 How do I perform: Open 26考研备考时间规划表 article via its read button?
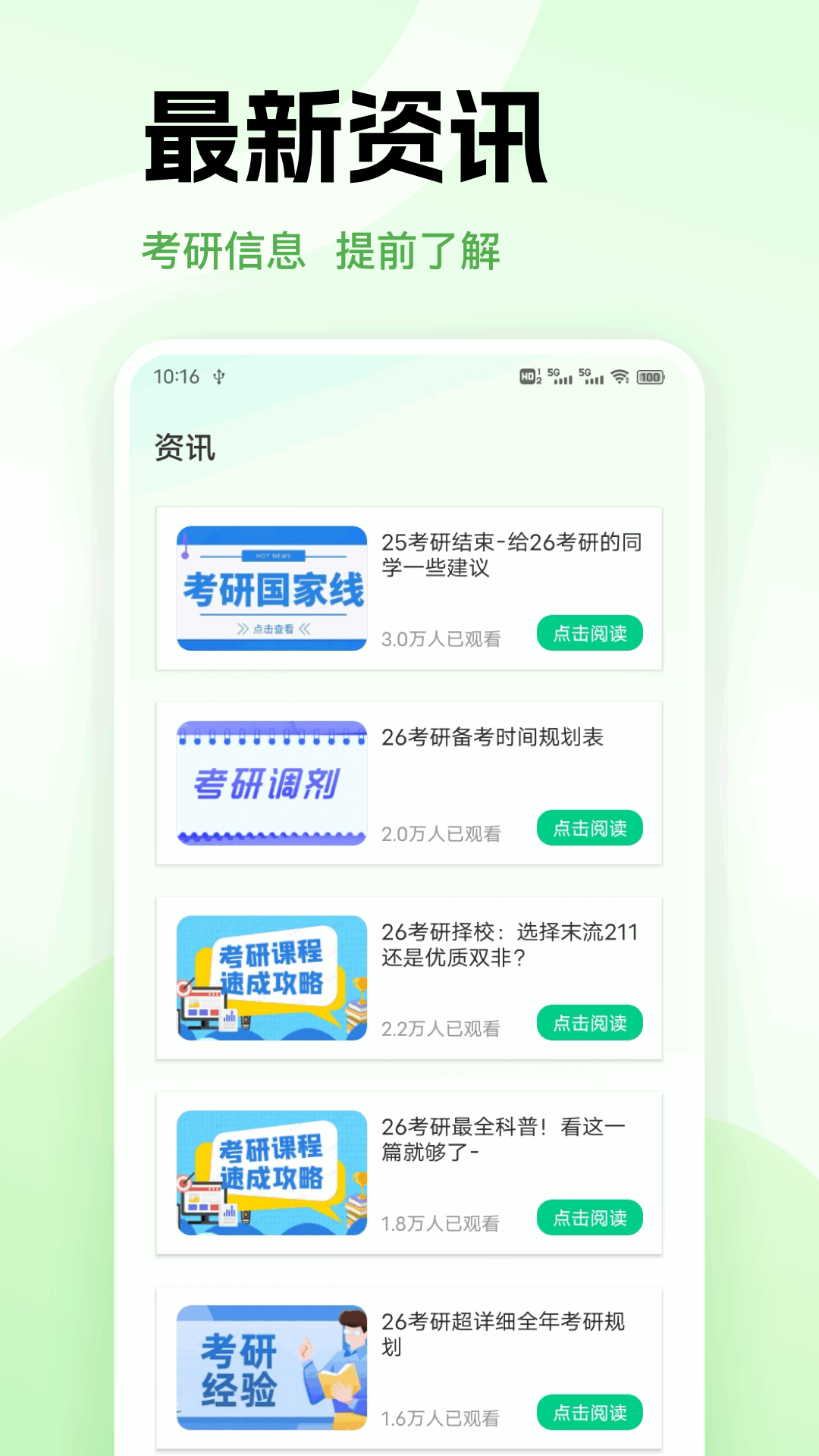point(591,830)
